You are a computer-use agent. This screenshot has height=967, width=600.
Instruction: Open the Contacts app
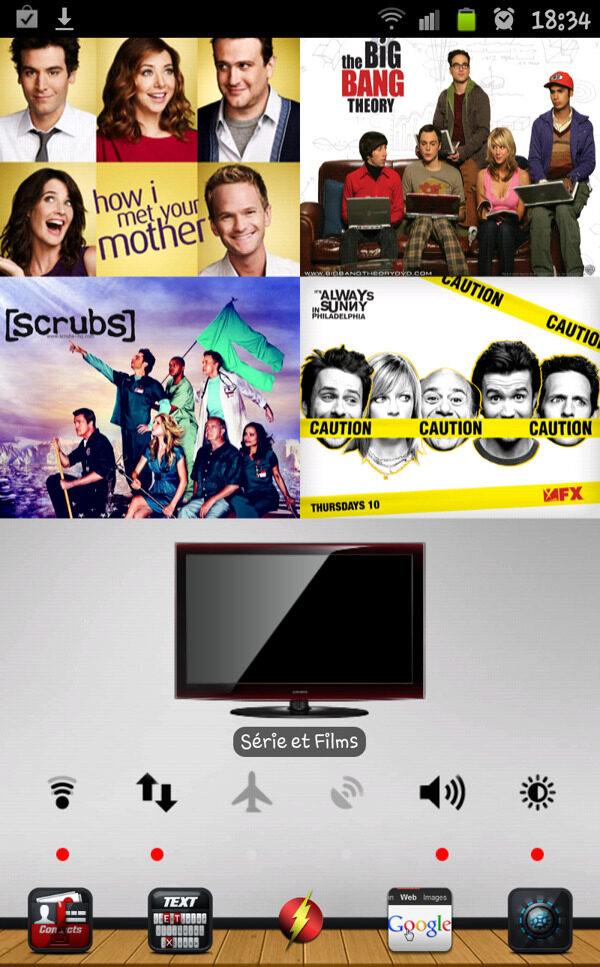pyautogui.click(x=60, y=919)
